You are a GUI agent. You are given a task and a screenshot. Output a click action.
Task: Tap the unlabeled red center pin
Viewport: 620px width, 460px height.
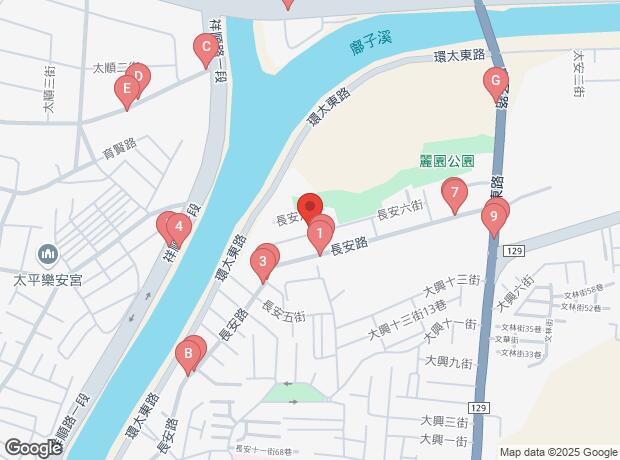(x=311, y=204)
